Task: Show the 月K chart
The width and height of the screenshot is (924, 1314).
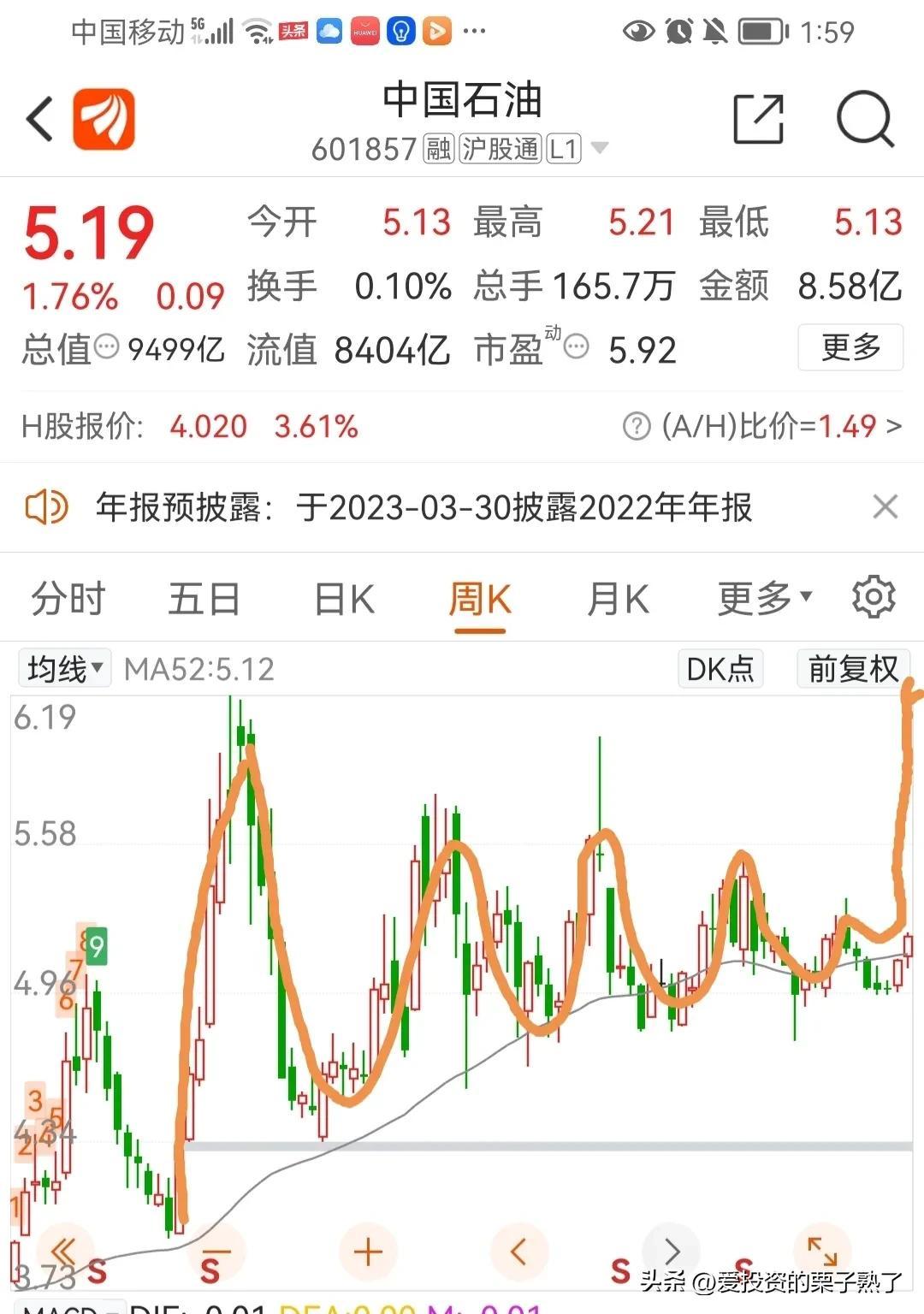Action: tap(618, 598)
